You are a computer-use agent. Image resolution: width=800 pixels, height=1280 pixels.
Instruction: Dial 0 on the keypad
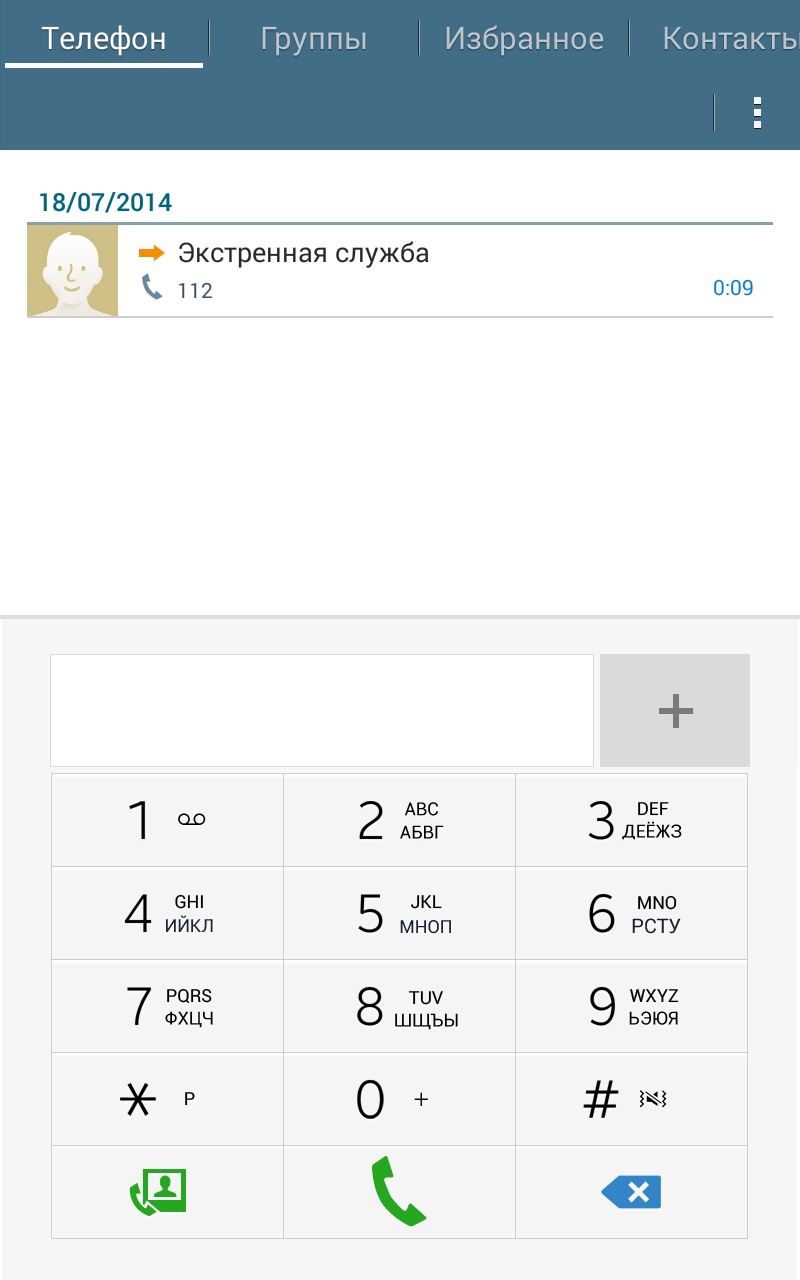399,1099
